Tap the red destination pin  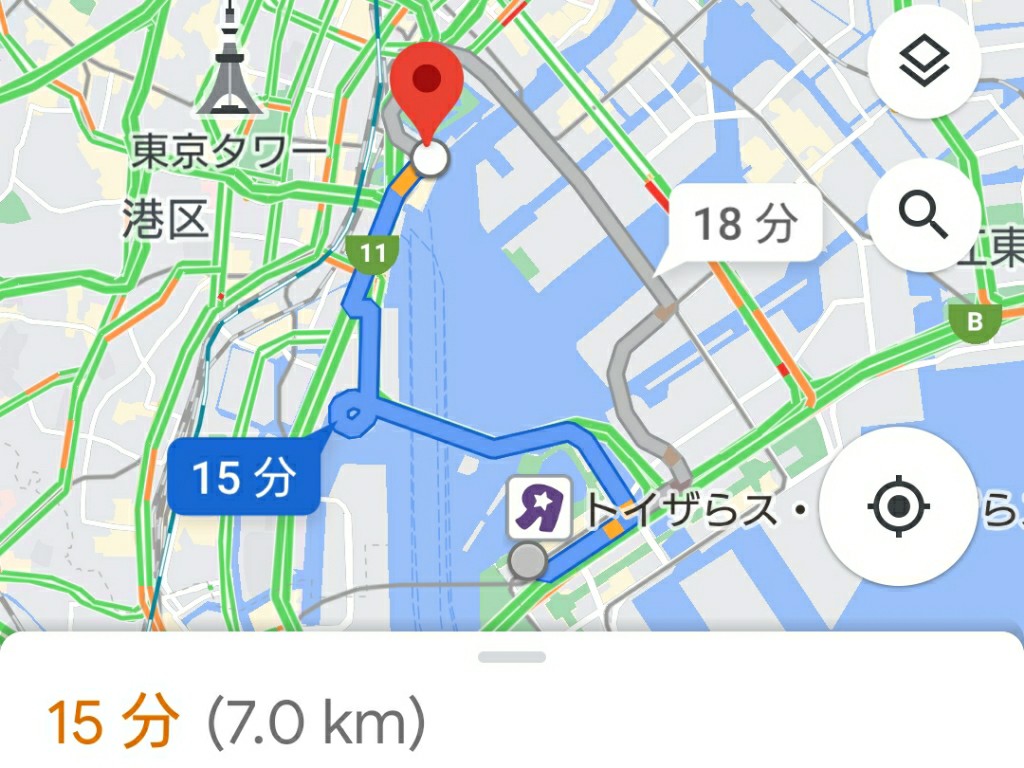(428, 88)
